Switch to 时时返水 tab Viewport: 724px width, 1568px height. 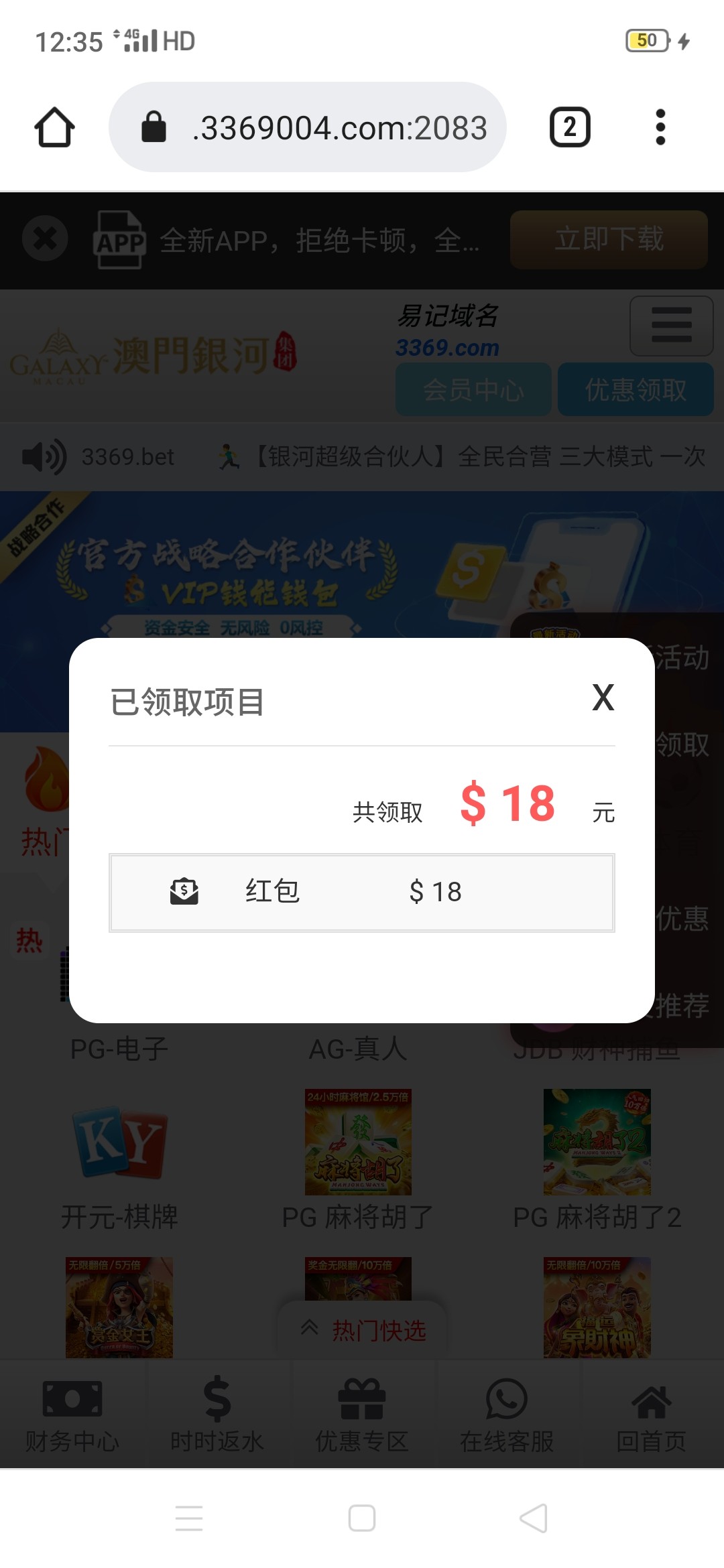click(217, 1414)
